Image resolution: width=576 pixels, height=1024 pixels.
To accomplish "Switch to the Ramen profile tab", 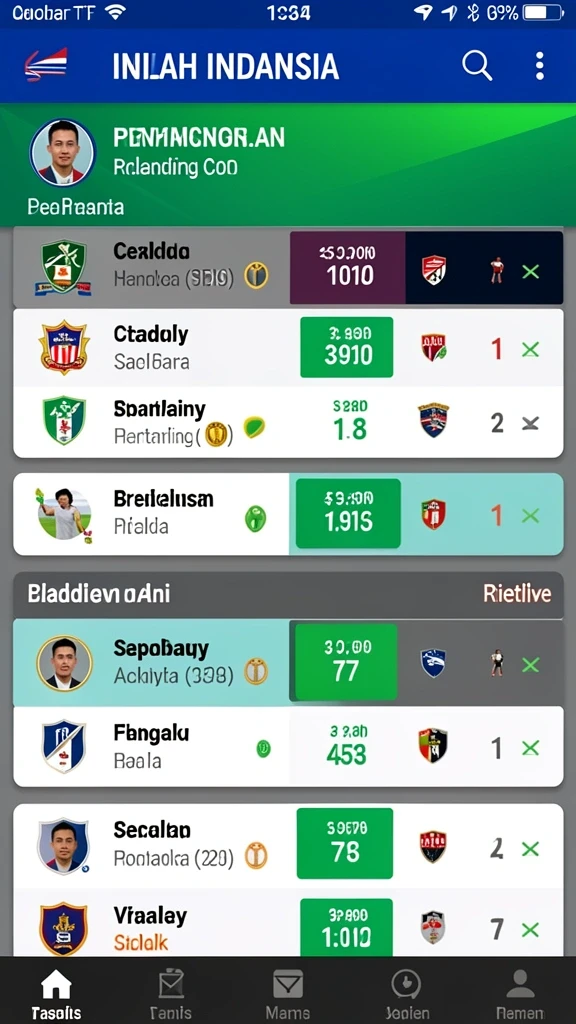I will (520, 993).
